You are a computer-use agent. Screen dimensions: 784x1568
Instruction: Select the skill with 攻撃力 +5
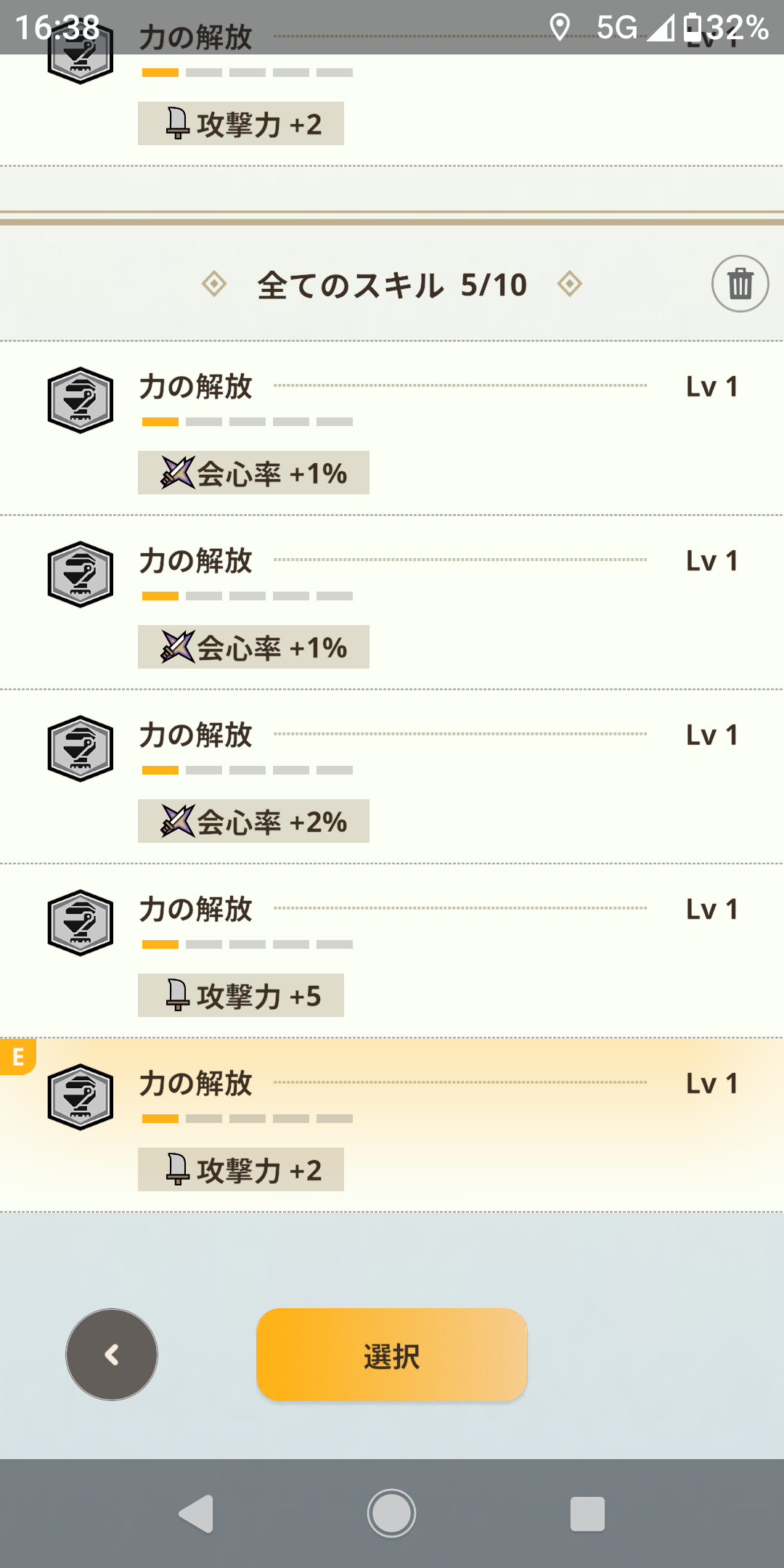[392, 951]
